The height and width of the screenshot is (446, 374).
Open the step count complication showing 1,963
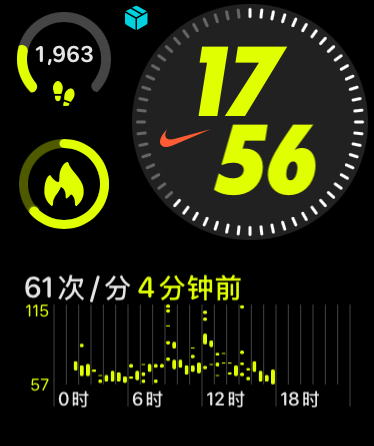coord(64,59)
